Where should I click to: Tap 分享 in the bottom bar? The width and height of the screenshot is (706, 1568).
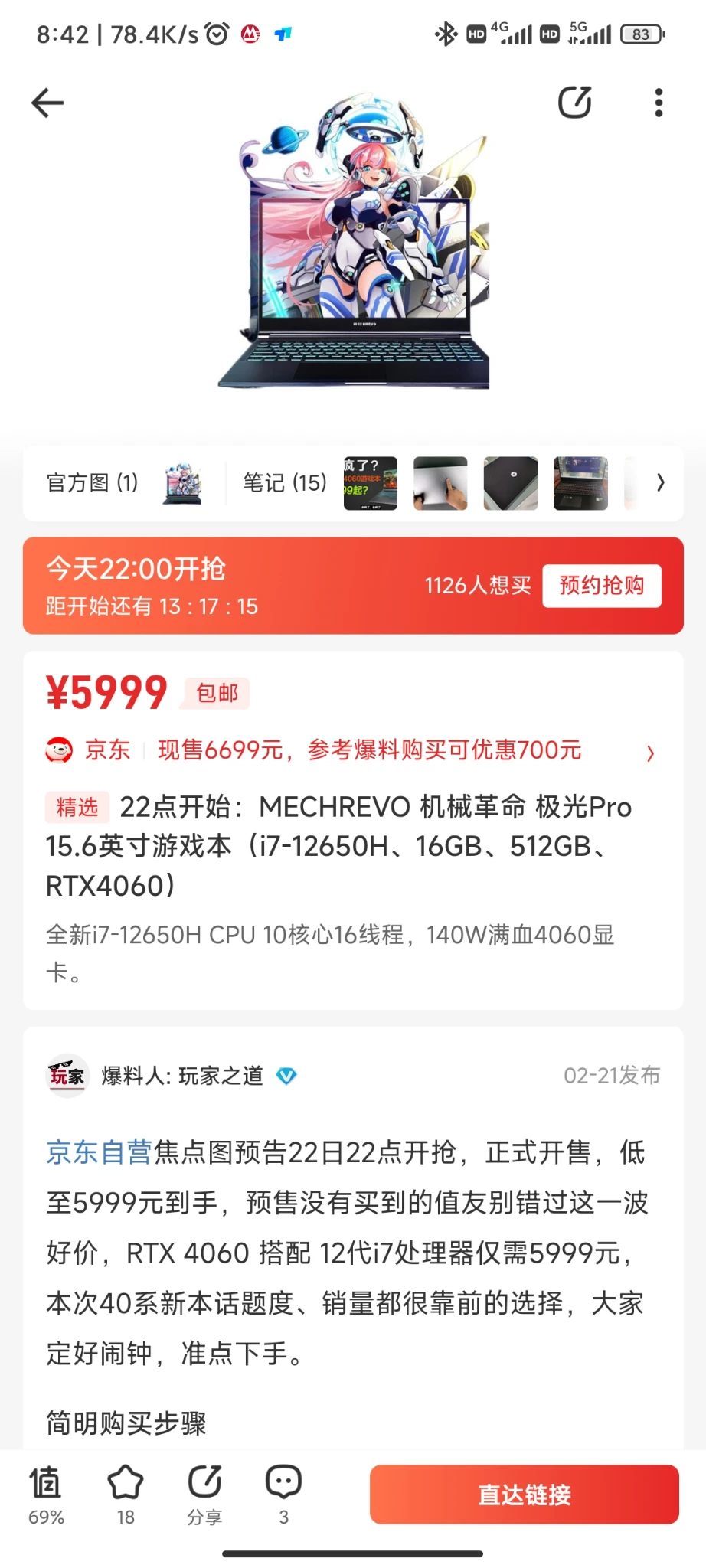[x=204, y=1494]
